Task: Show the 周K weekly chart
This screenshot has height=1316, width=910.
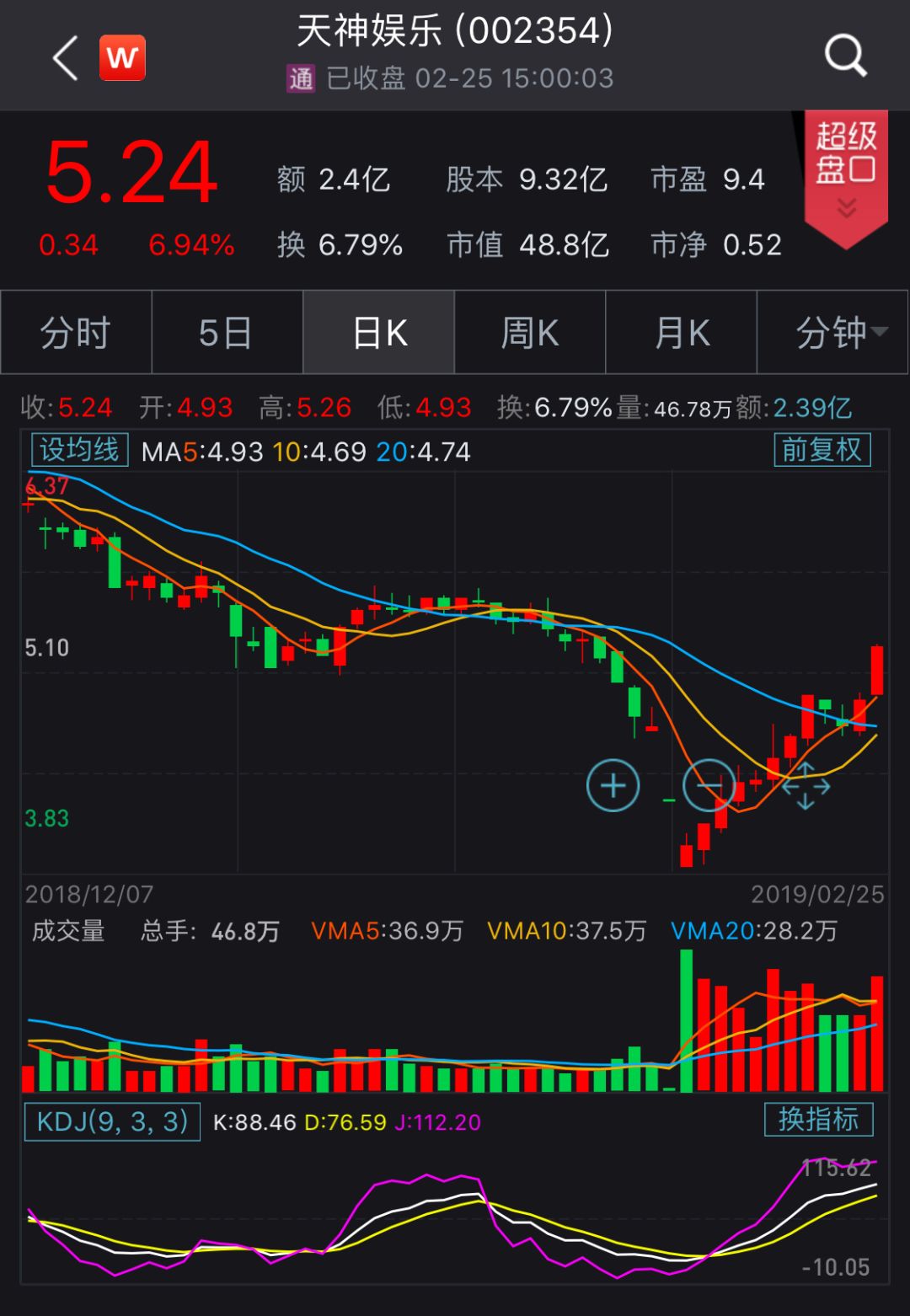Action: [x=530, y=333]
